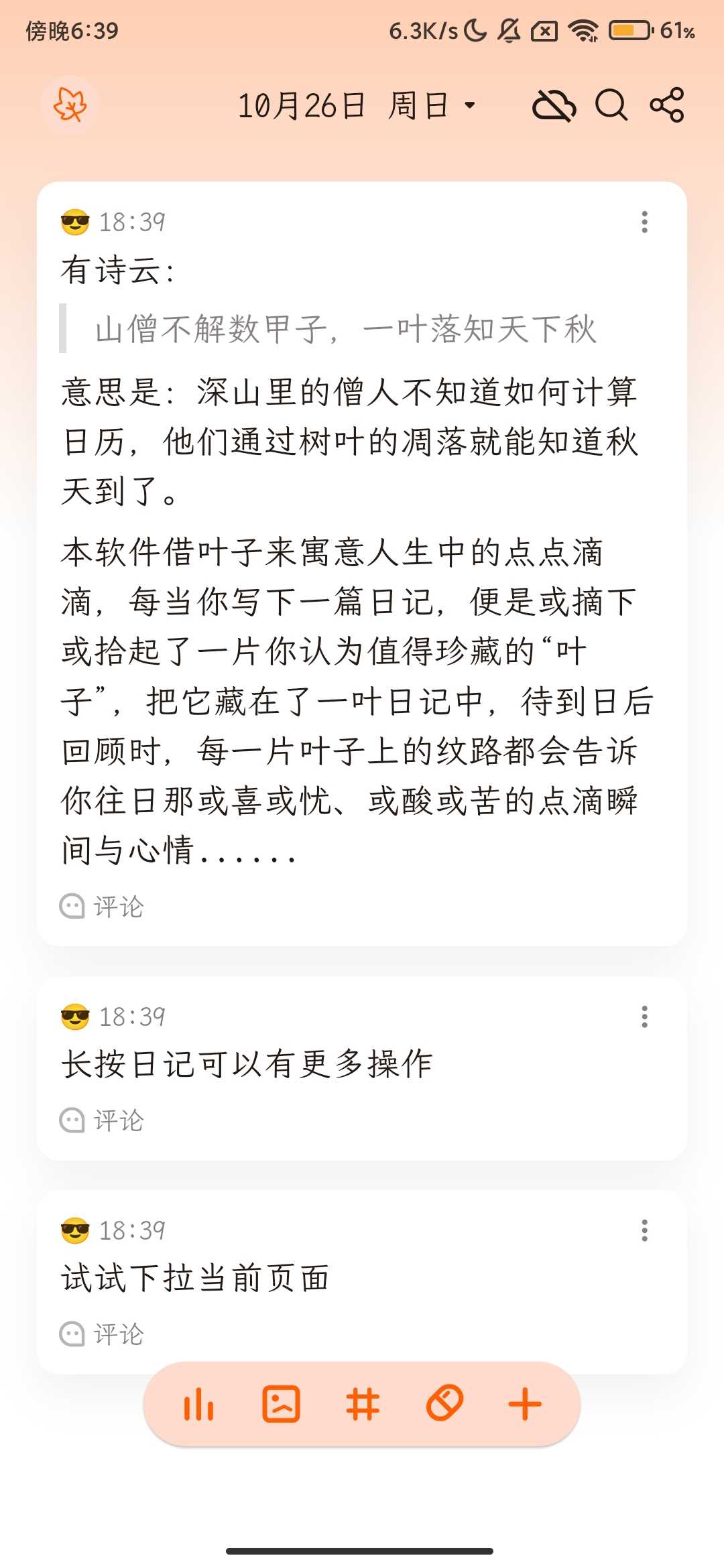Open the statistics chart icon
724x1568 pixels.
(198, 1404)
